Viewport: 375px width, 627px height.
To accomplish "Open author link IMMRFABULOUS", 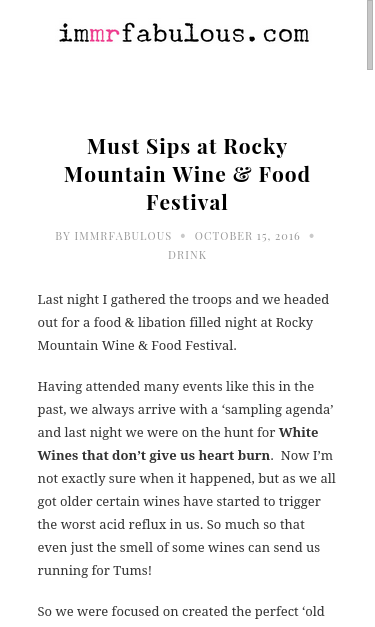I will point(123,236).
